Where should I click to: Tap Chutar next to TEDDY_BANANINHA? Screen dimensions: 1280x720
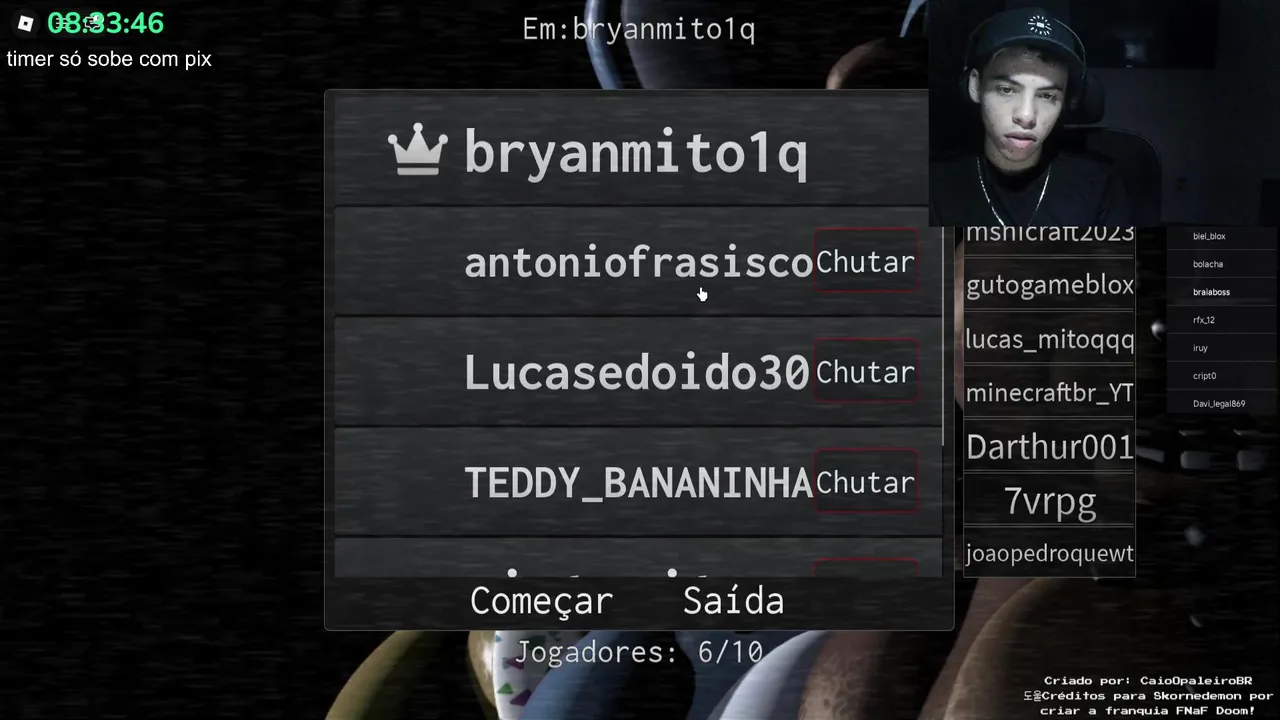point(865,483)
